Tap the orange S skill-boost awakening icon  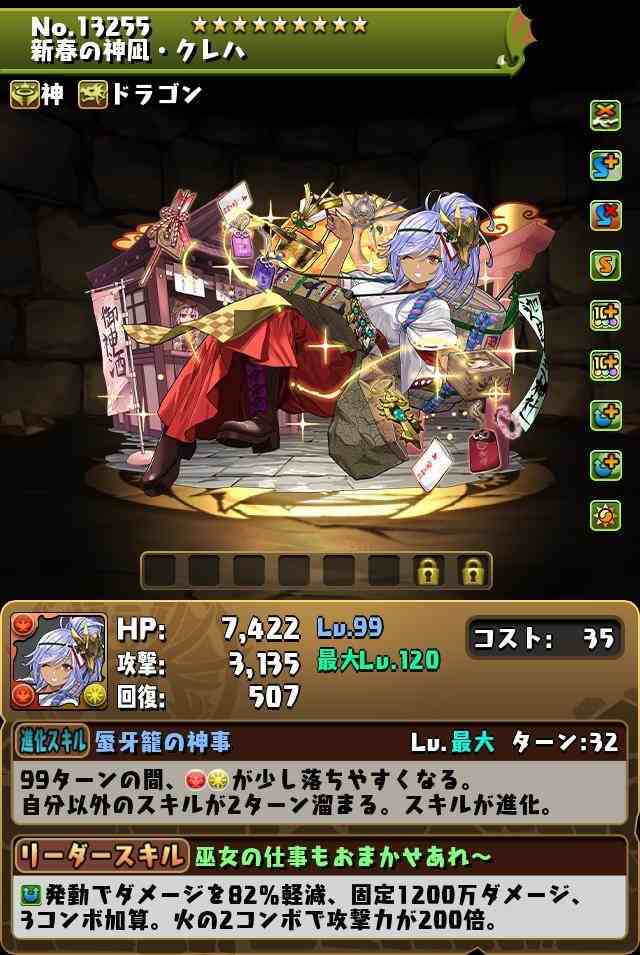605,264
